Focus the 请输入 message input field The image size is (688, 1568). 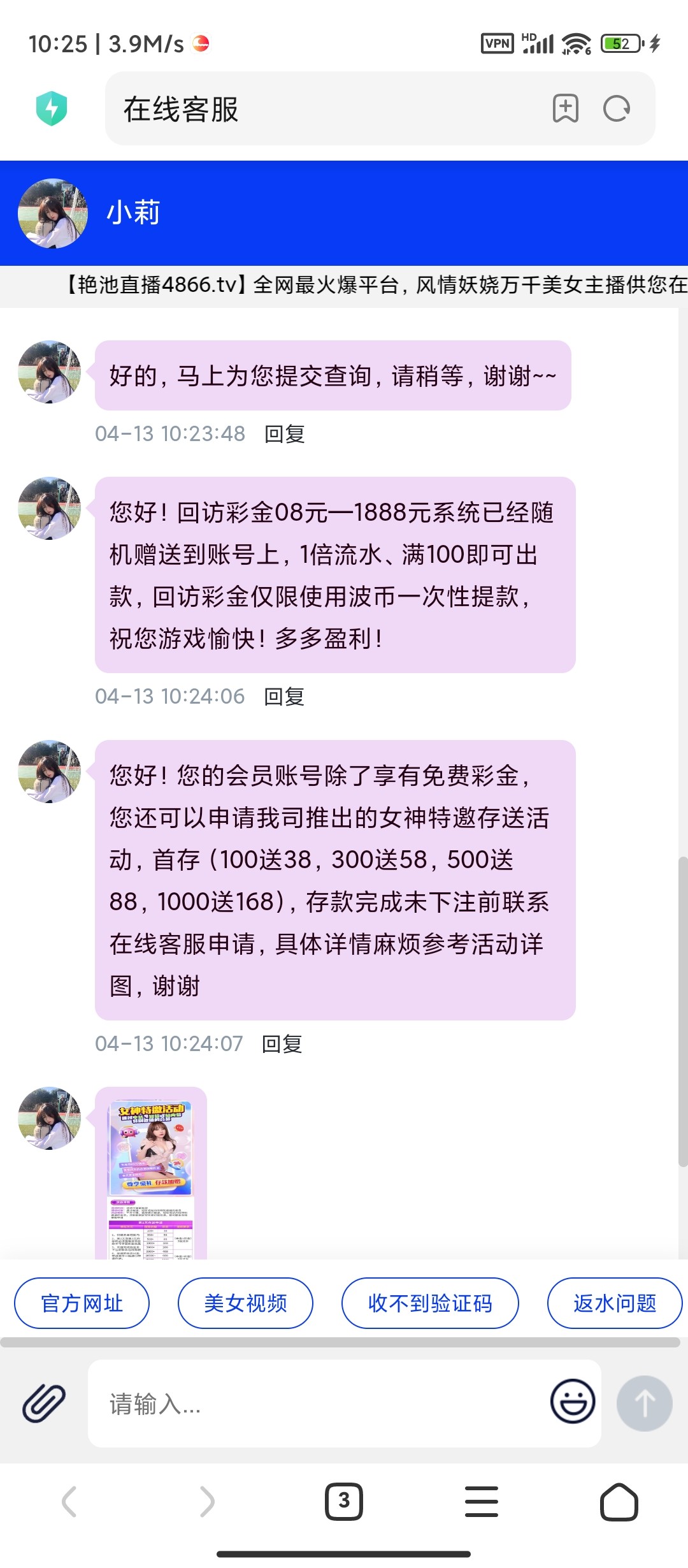(x=319, y=1404)
